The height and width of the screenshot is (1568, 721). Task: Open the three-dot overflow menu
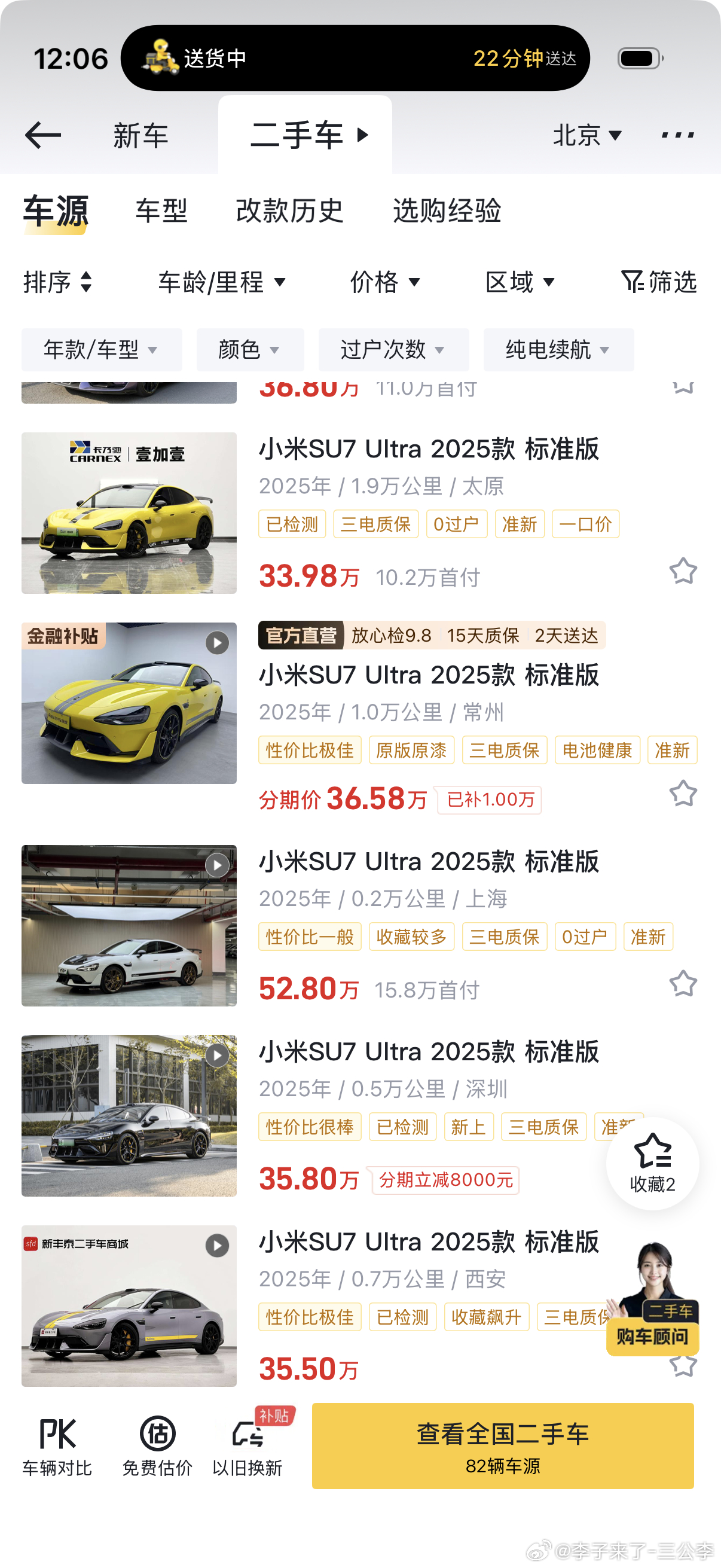click(x=677, y=135)
